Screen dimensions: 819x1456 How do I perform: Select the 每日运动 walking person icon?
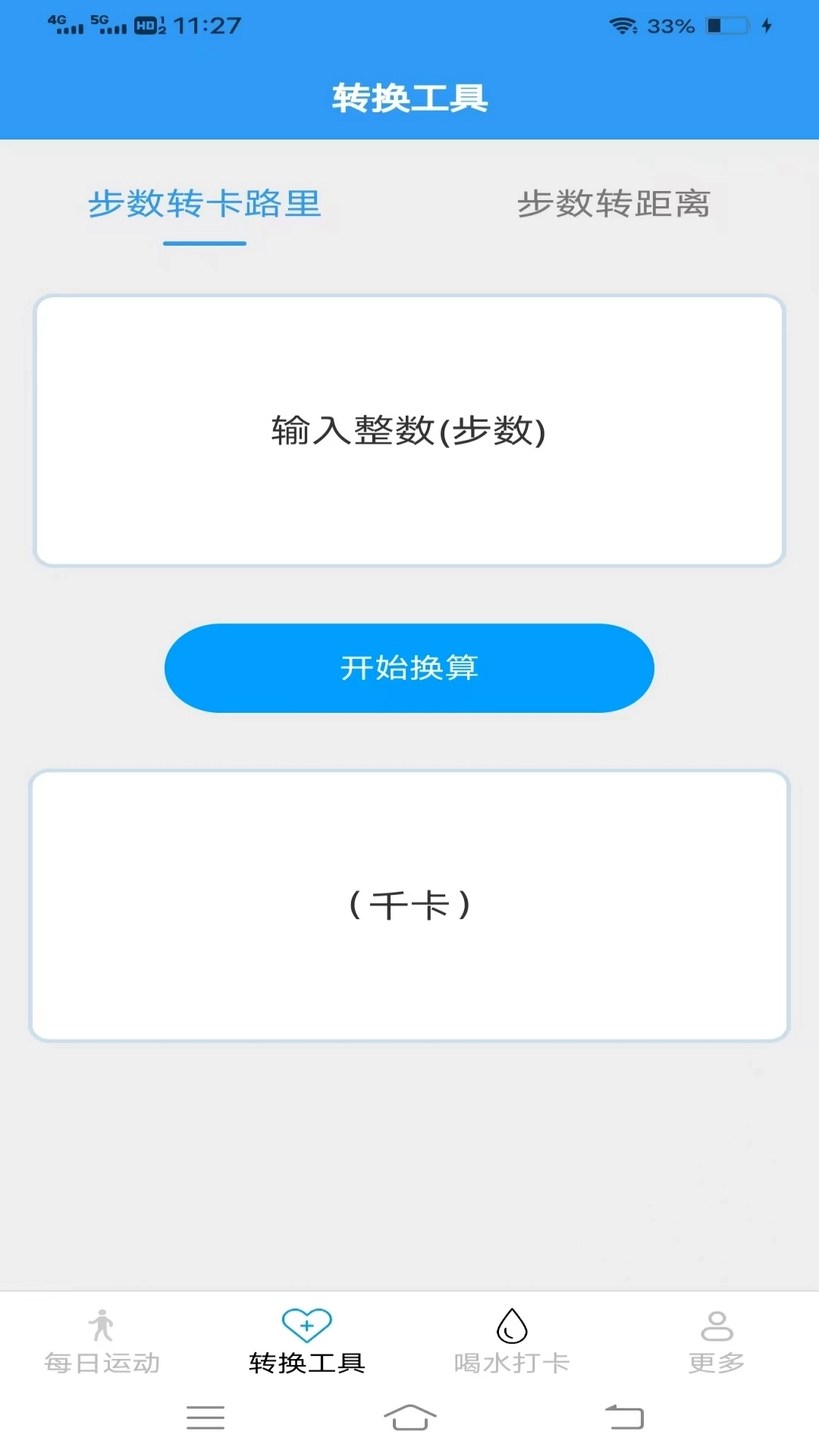pyautogui.click(x=102, y=1325)
